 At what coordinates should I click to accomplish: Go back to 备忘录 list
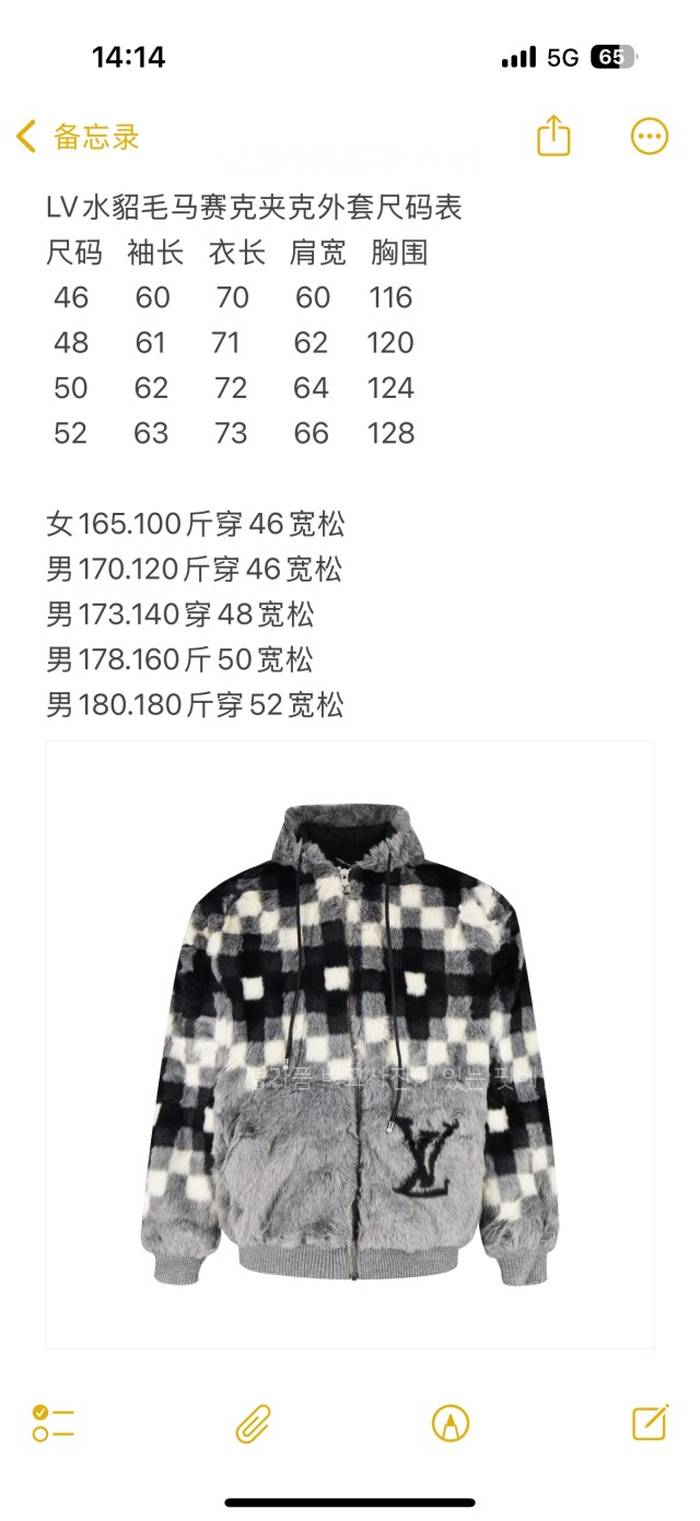tap(78, 137)
